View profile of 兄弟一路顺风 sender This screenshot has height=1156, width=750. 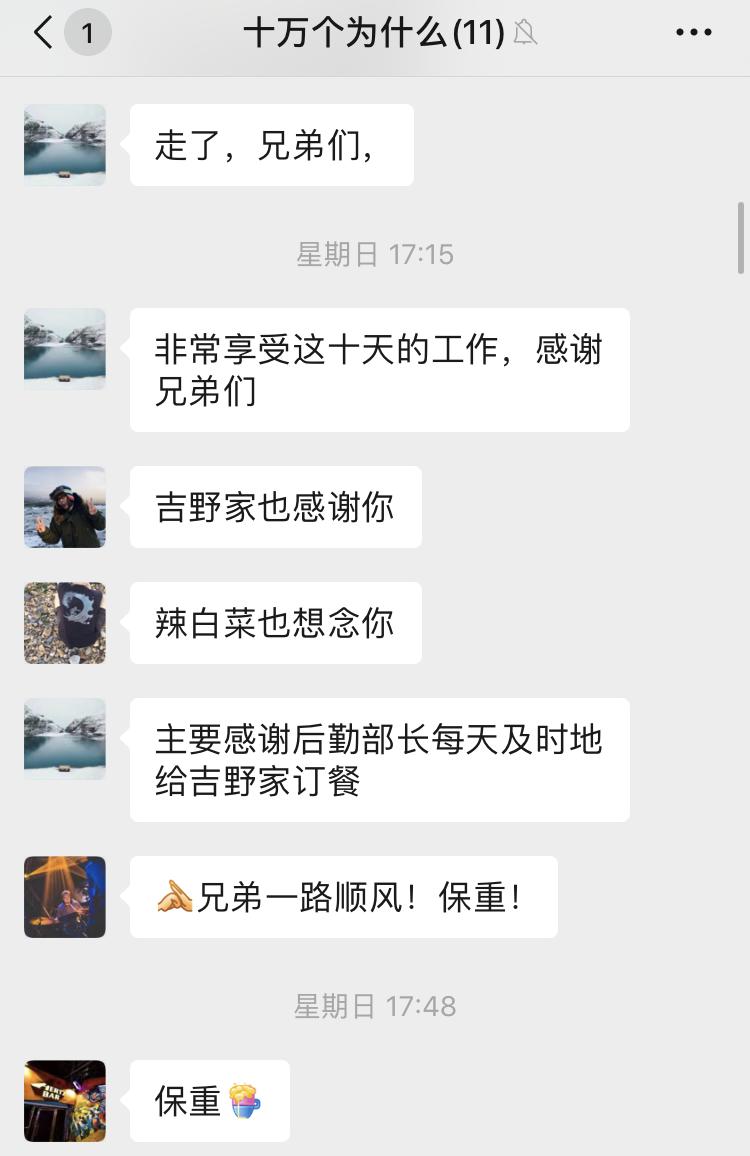point(65,897)
